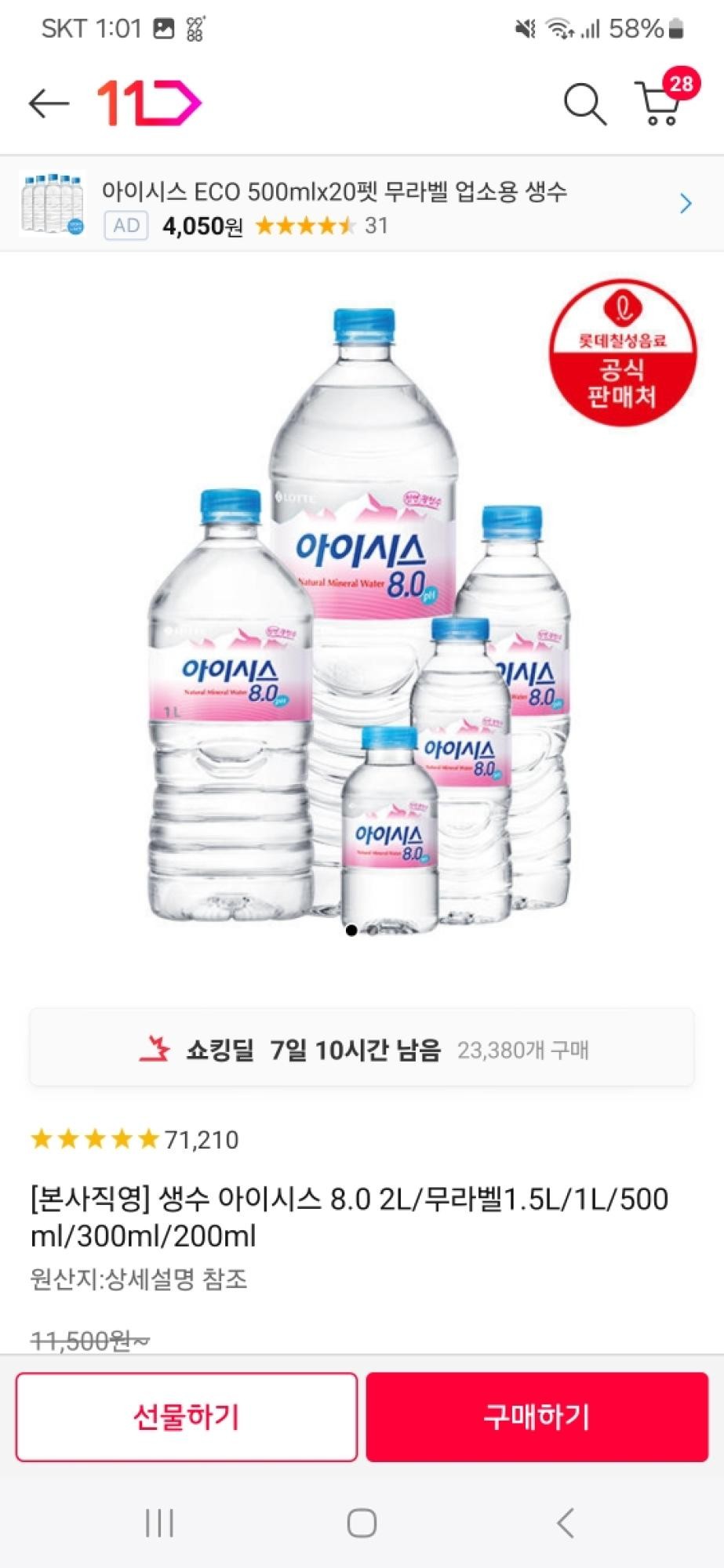Go back using the top arrow
Screen dimensions: 724x1568
tap(49, 103)
